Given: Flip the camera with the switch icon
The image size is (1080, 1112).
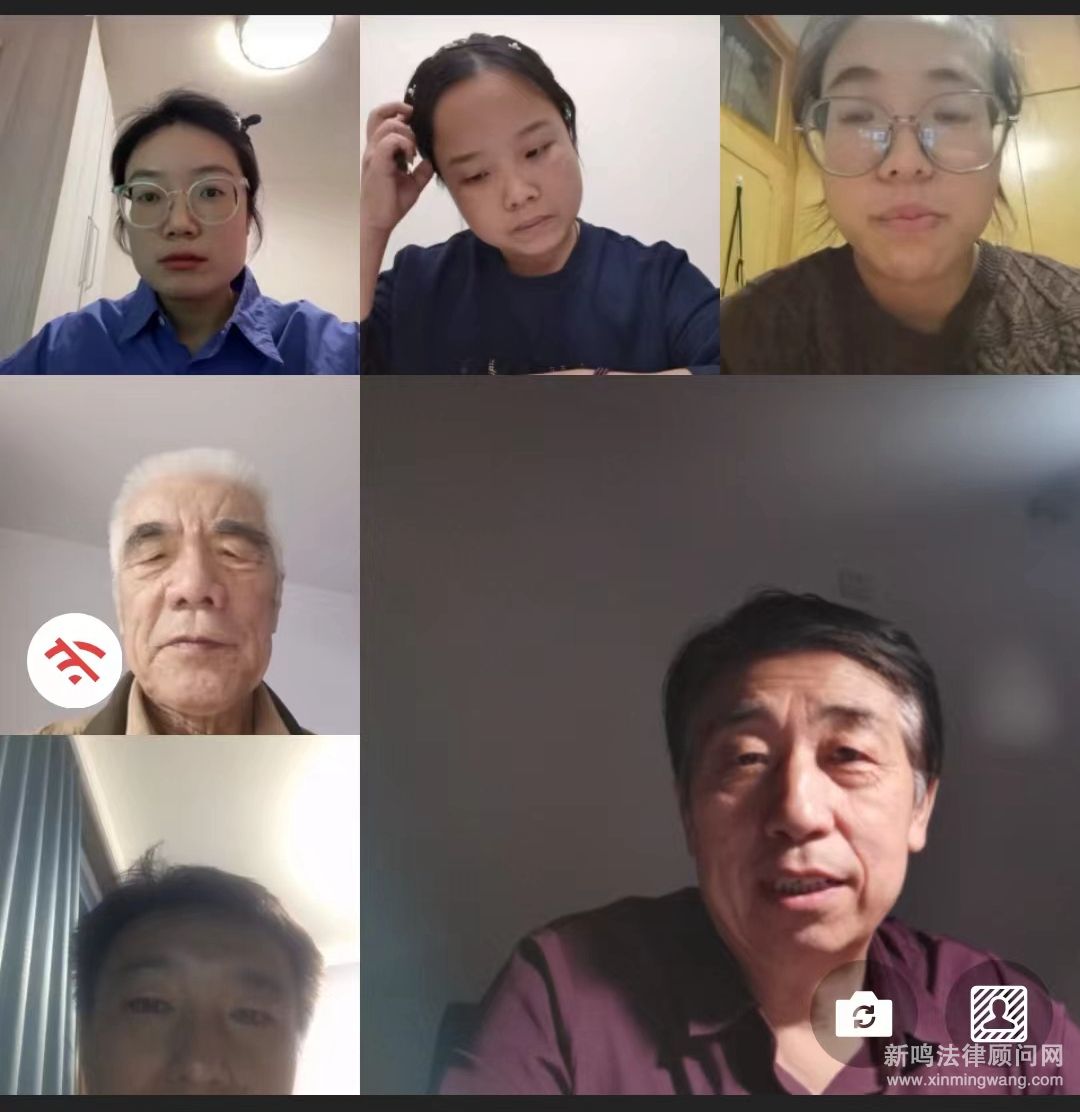Looking at the screenshot, I should point(863,1015).
